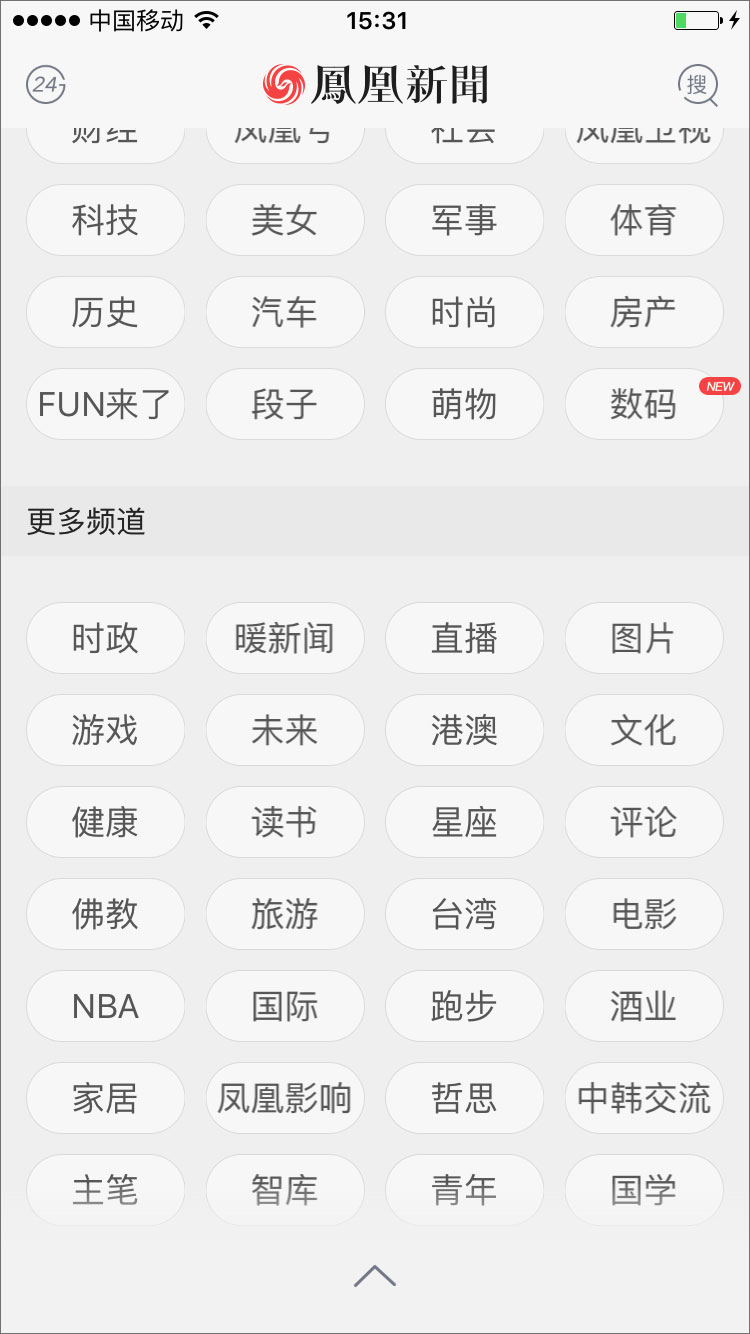Screen dimensions: 750x1334
Task: Open the 中韩交流 channel
Action: (643, 1098)
